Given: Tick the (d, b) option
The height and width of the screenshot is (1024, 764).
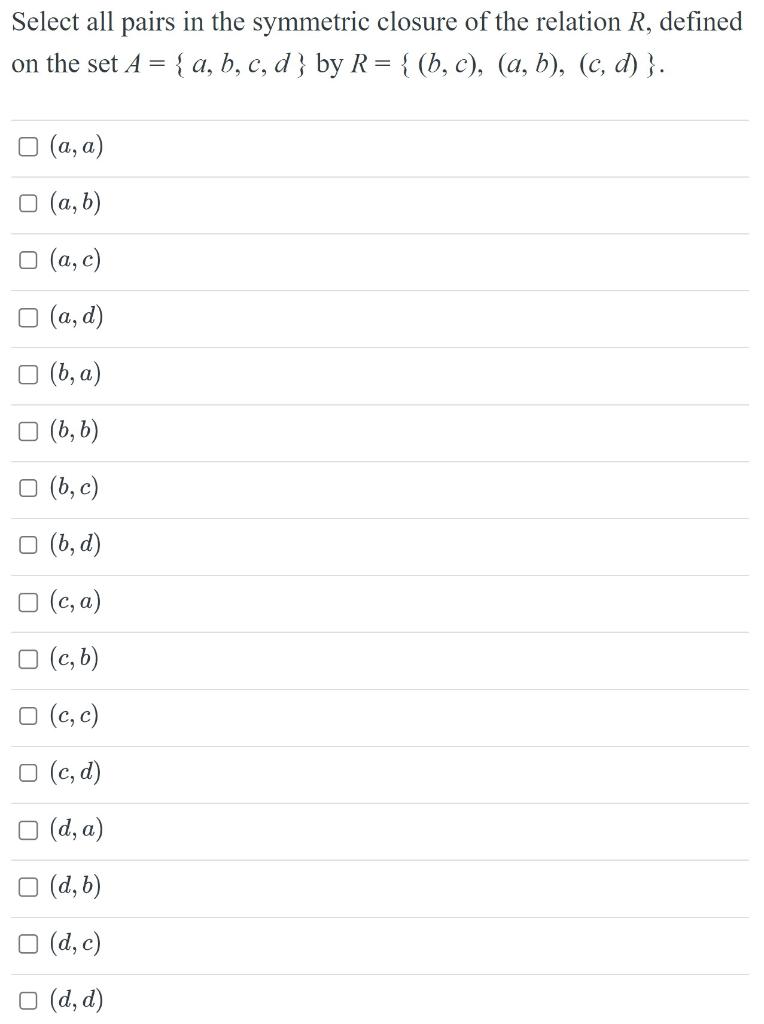Looking at the screenshot, I should click(27, 886).
